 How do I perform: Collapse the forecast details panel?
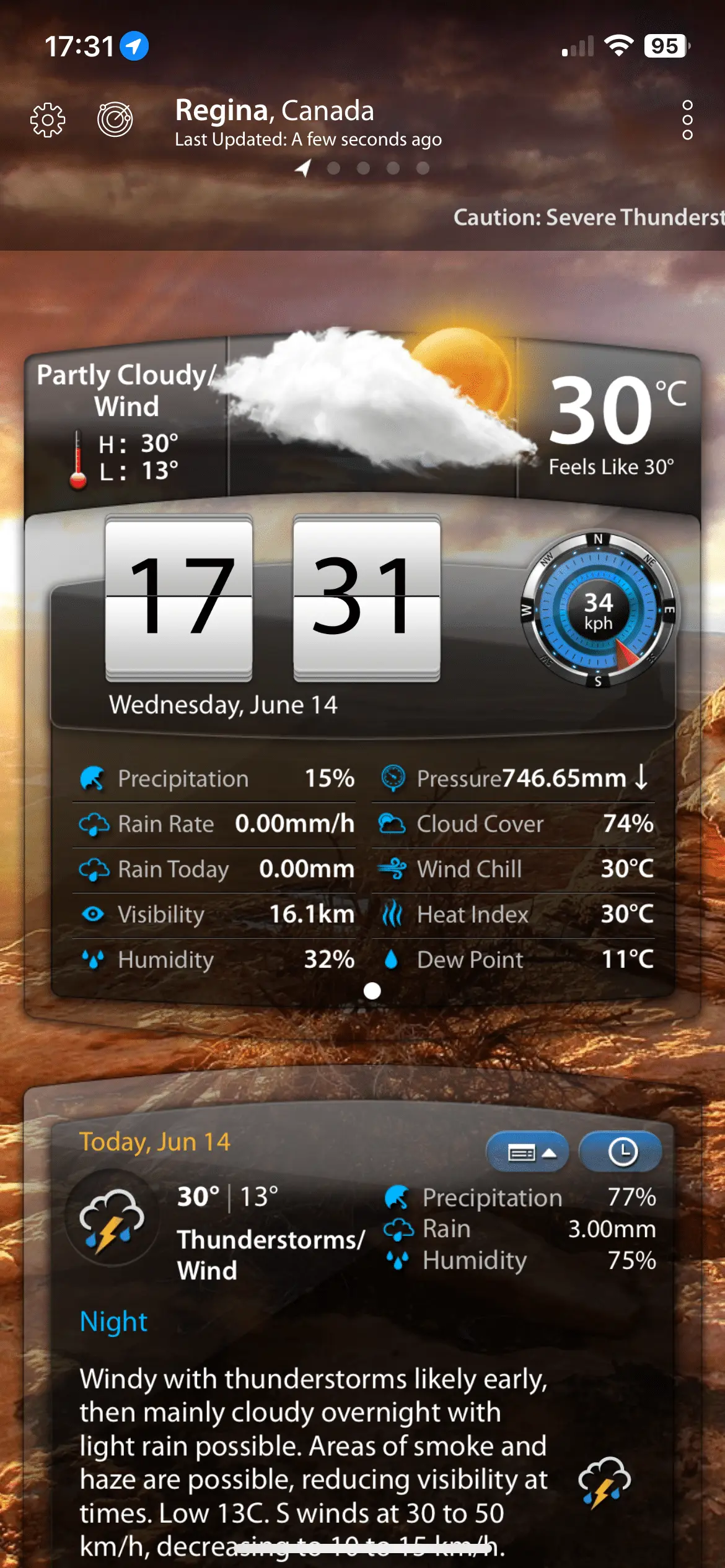pos(527,1152)
